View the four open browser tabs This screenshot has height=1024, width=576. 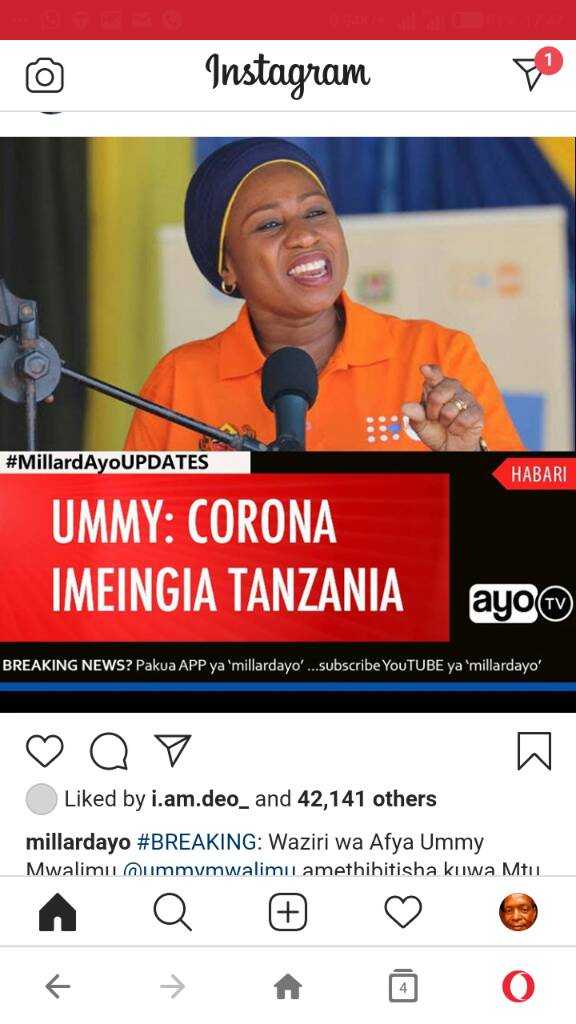coord(403,986)
